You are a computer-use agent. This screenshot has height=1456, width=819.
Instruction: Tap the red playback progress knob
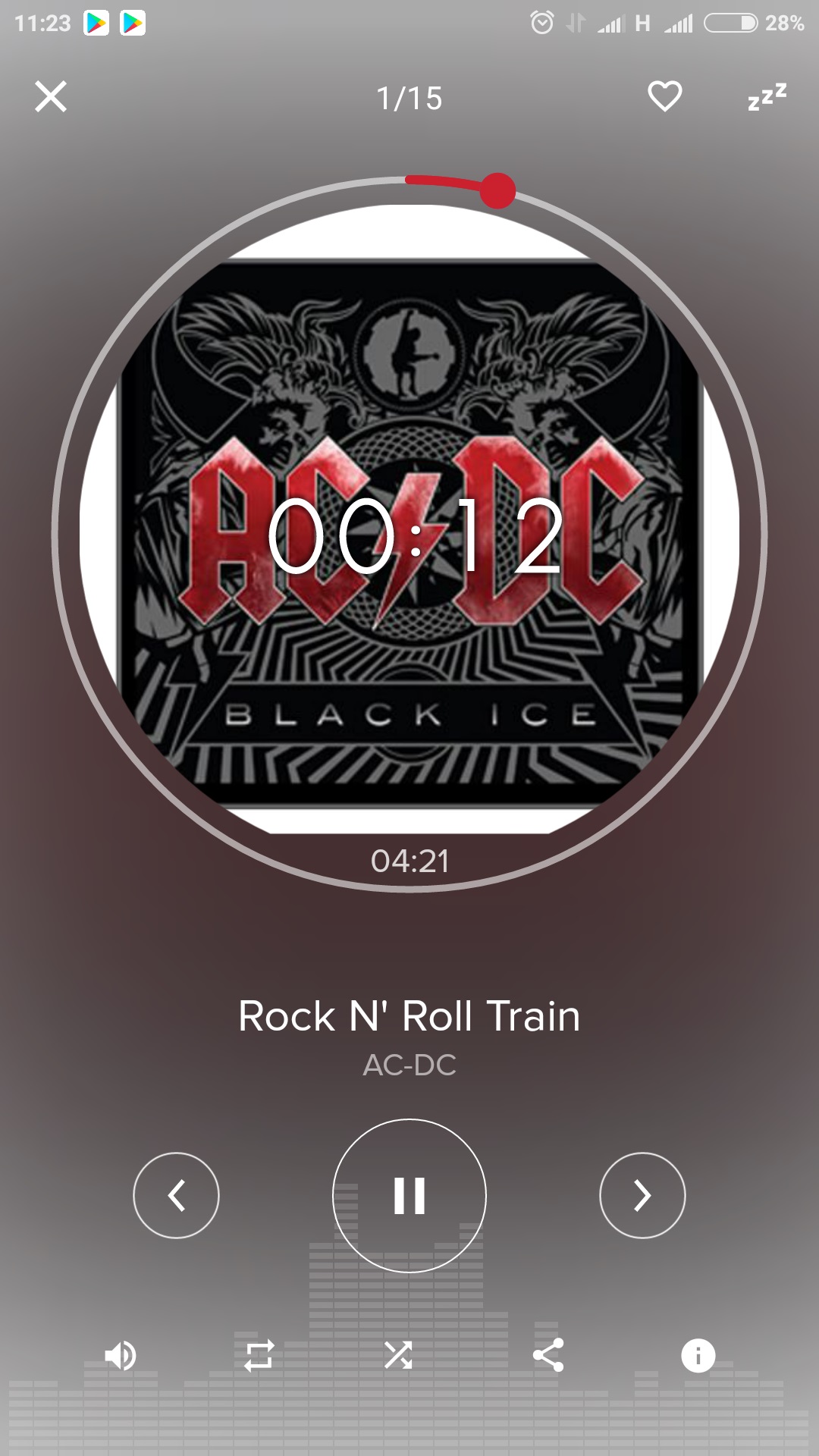[497, 190]
